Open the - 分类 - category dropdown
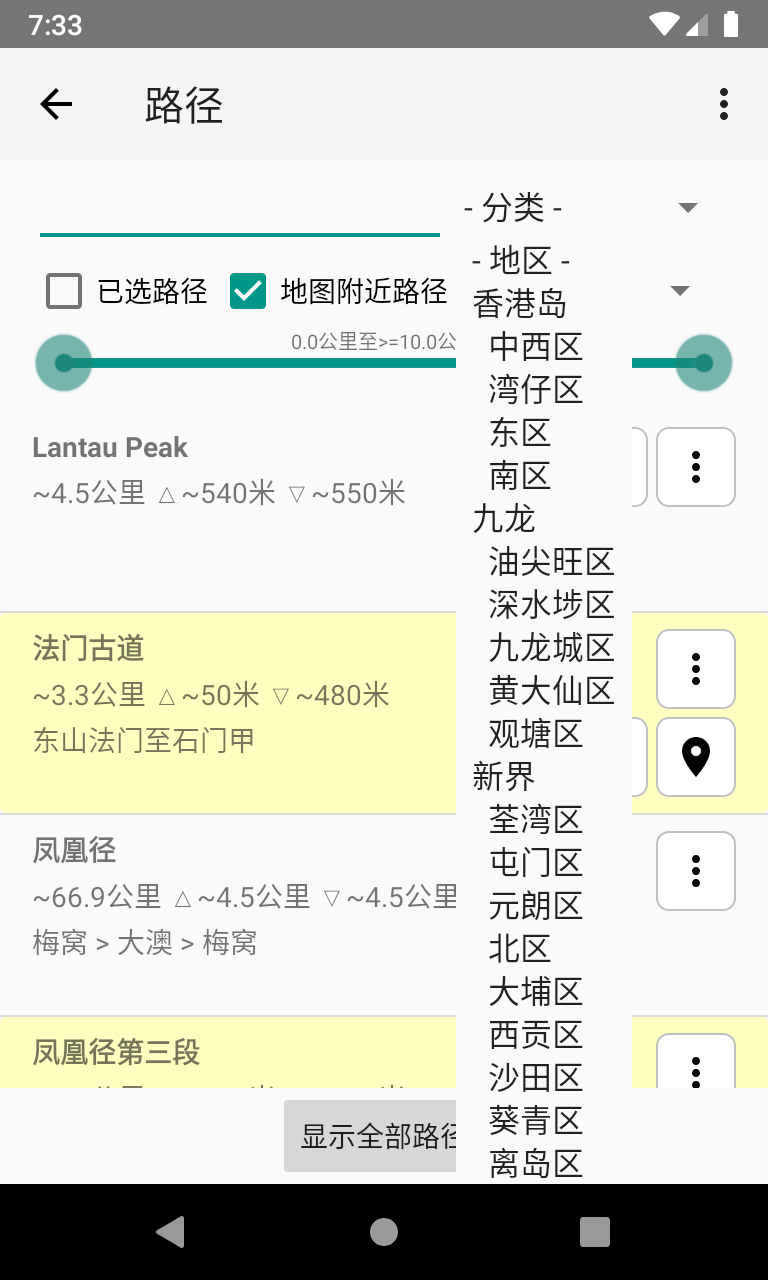 tap(580, 208)
